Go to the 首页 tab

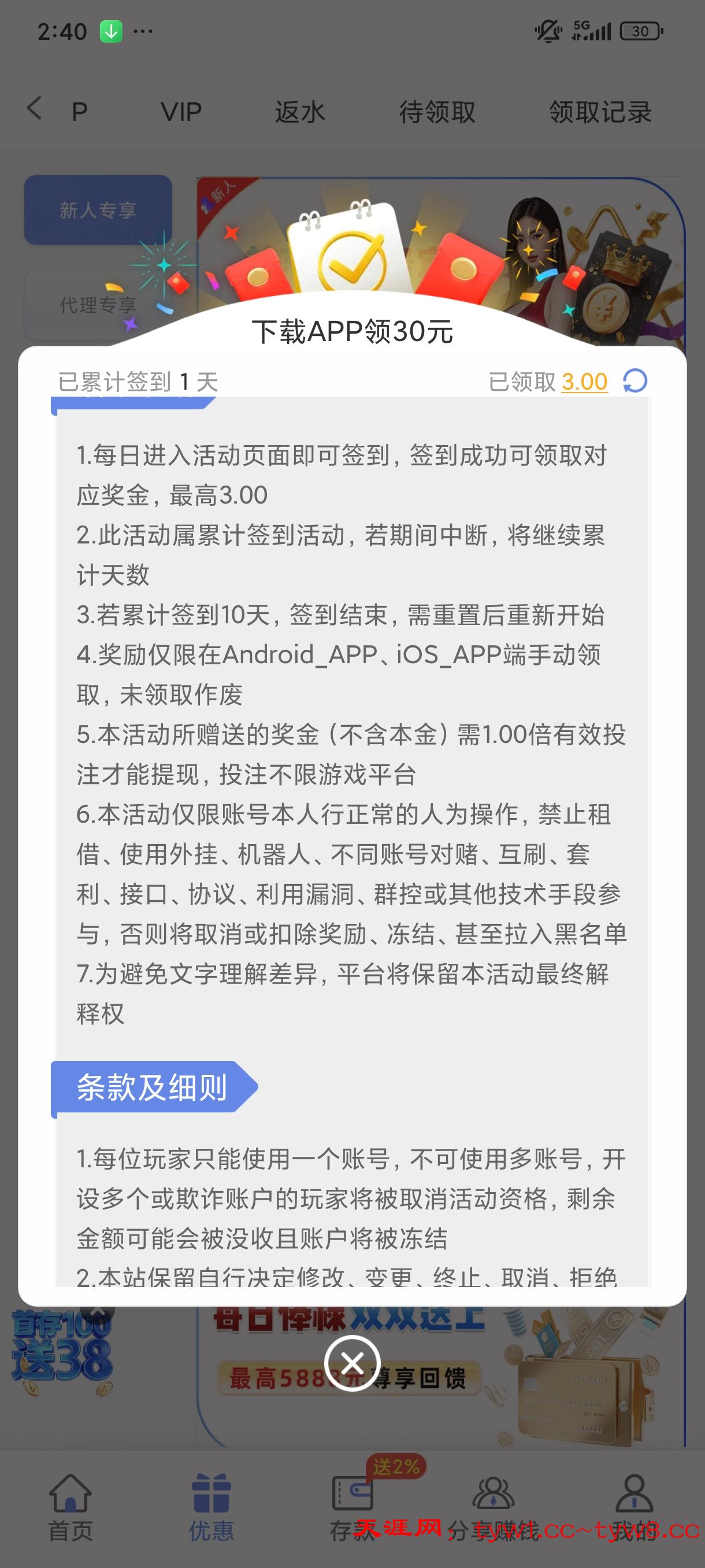[70, 1507]
